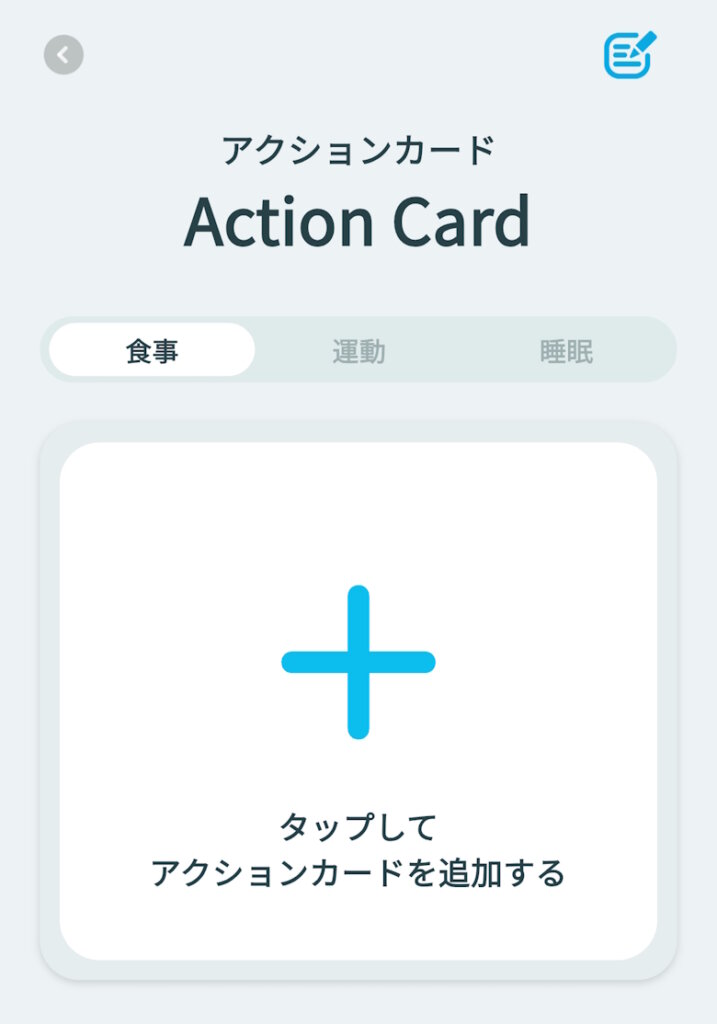This screenshot has width=717, height=1024.
Task: Open the edit note icon
Action: 630,54
